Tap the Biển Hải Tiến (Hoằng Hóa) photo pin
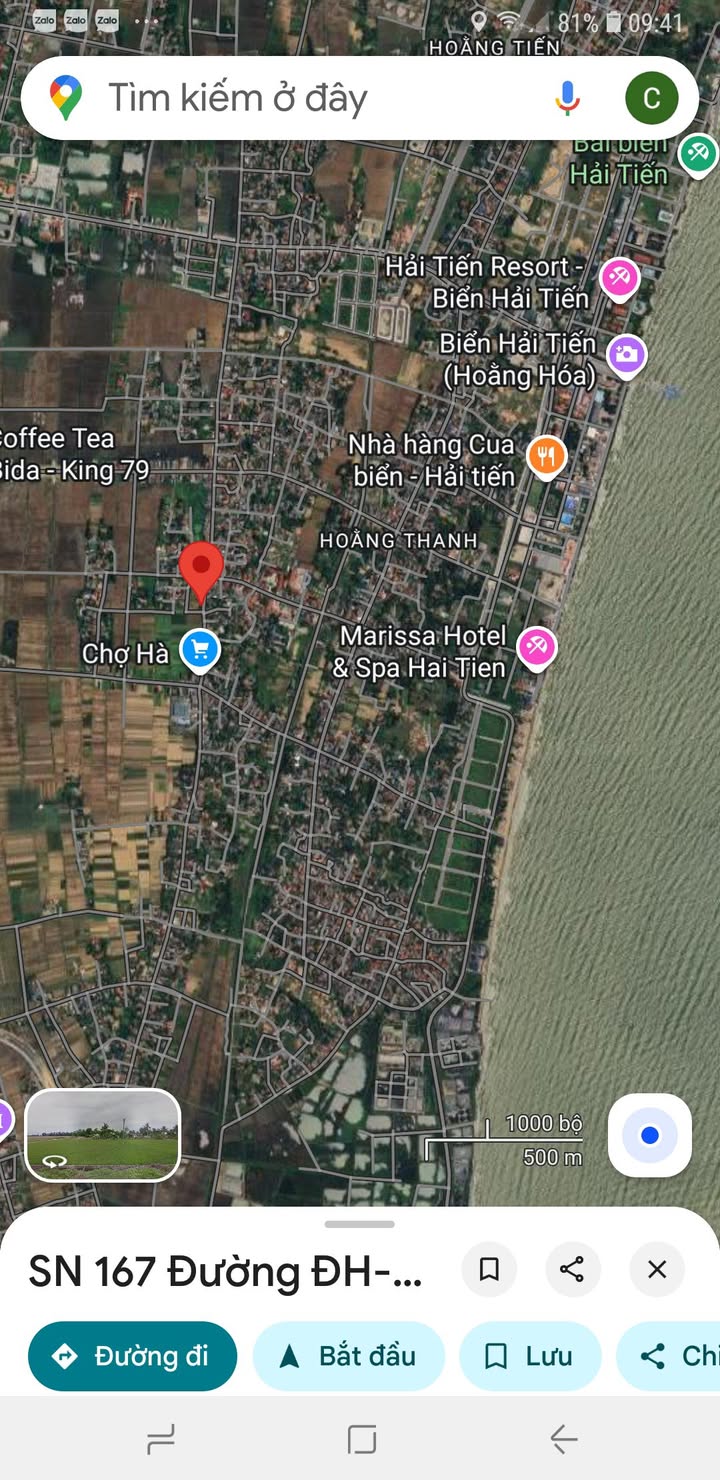720x1480 pixels. click(627, 354)
